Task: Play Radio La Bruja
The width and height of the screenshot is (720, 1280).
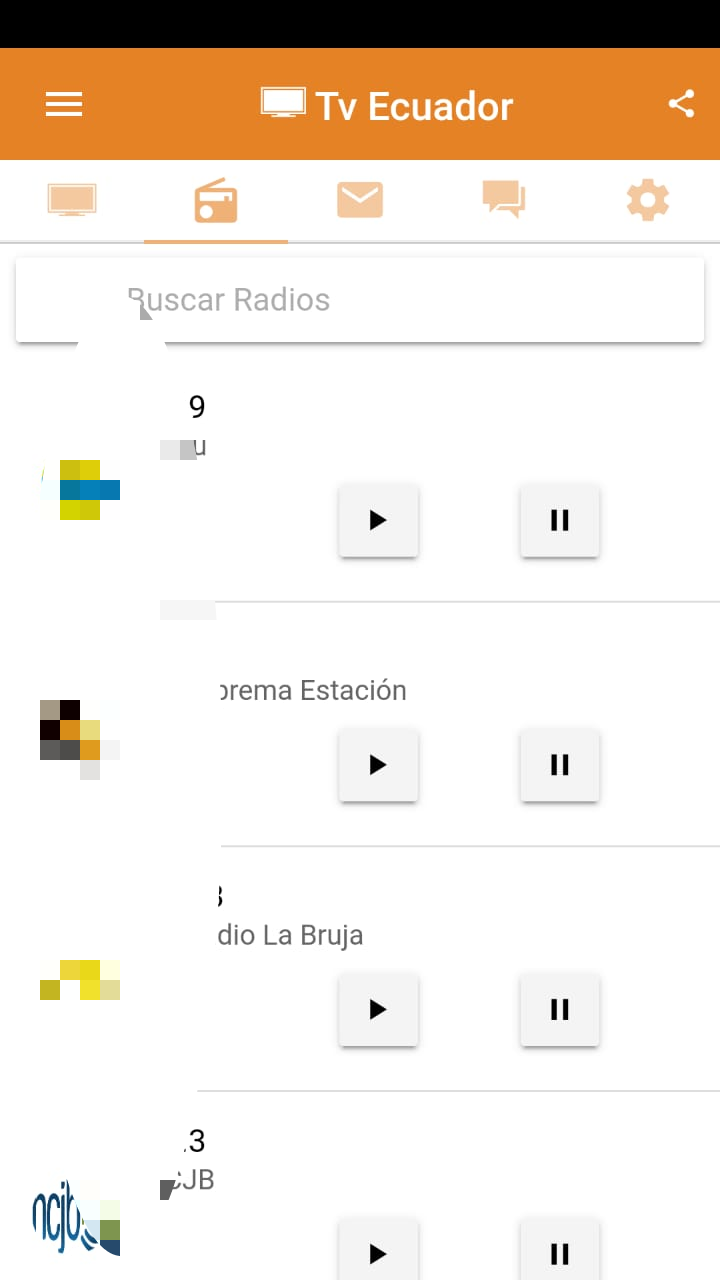Action: 378,1010
